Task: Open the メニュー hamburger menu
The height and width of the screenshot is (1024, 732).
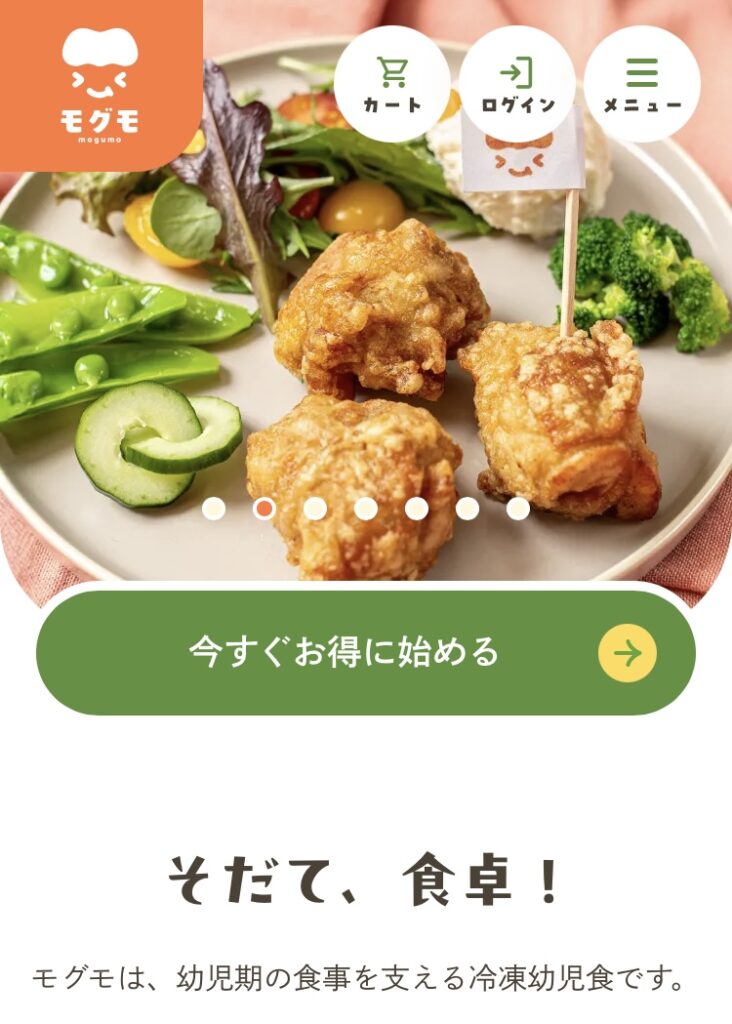Action: point(642,84)
